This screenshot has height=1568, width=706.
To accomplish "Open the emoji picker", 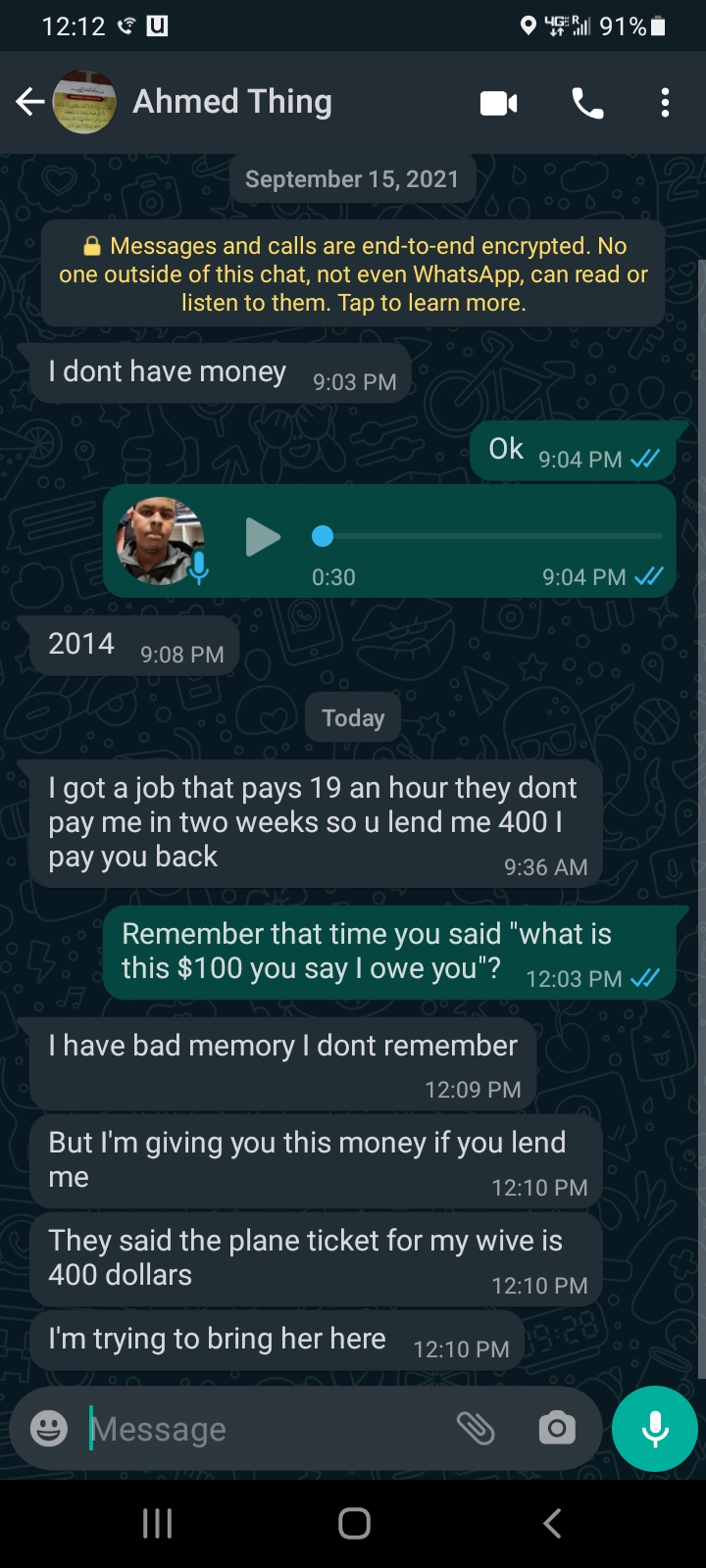I will [x=49, y=1428].
